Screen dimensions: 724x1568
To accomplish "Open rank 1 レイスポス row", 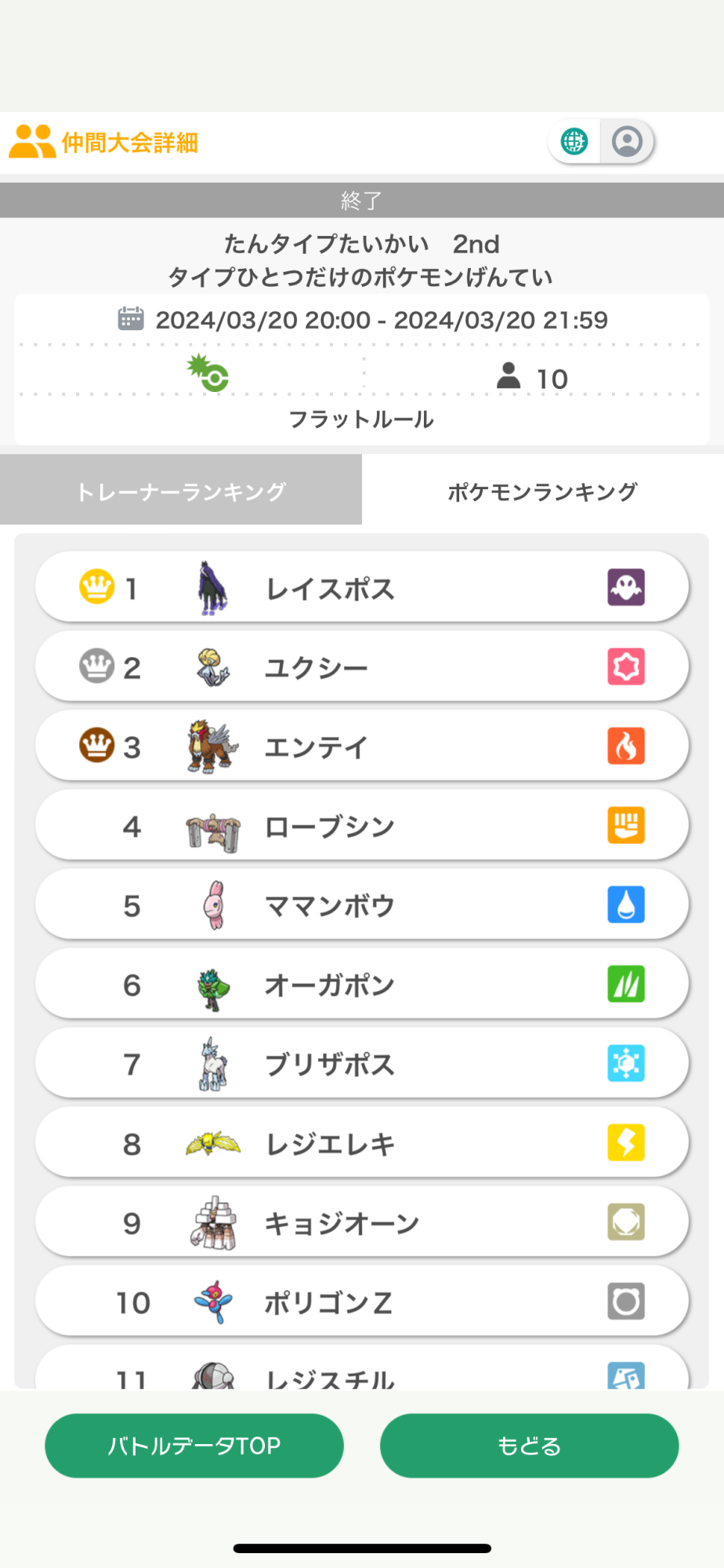I will [362, 588].
